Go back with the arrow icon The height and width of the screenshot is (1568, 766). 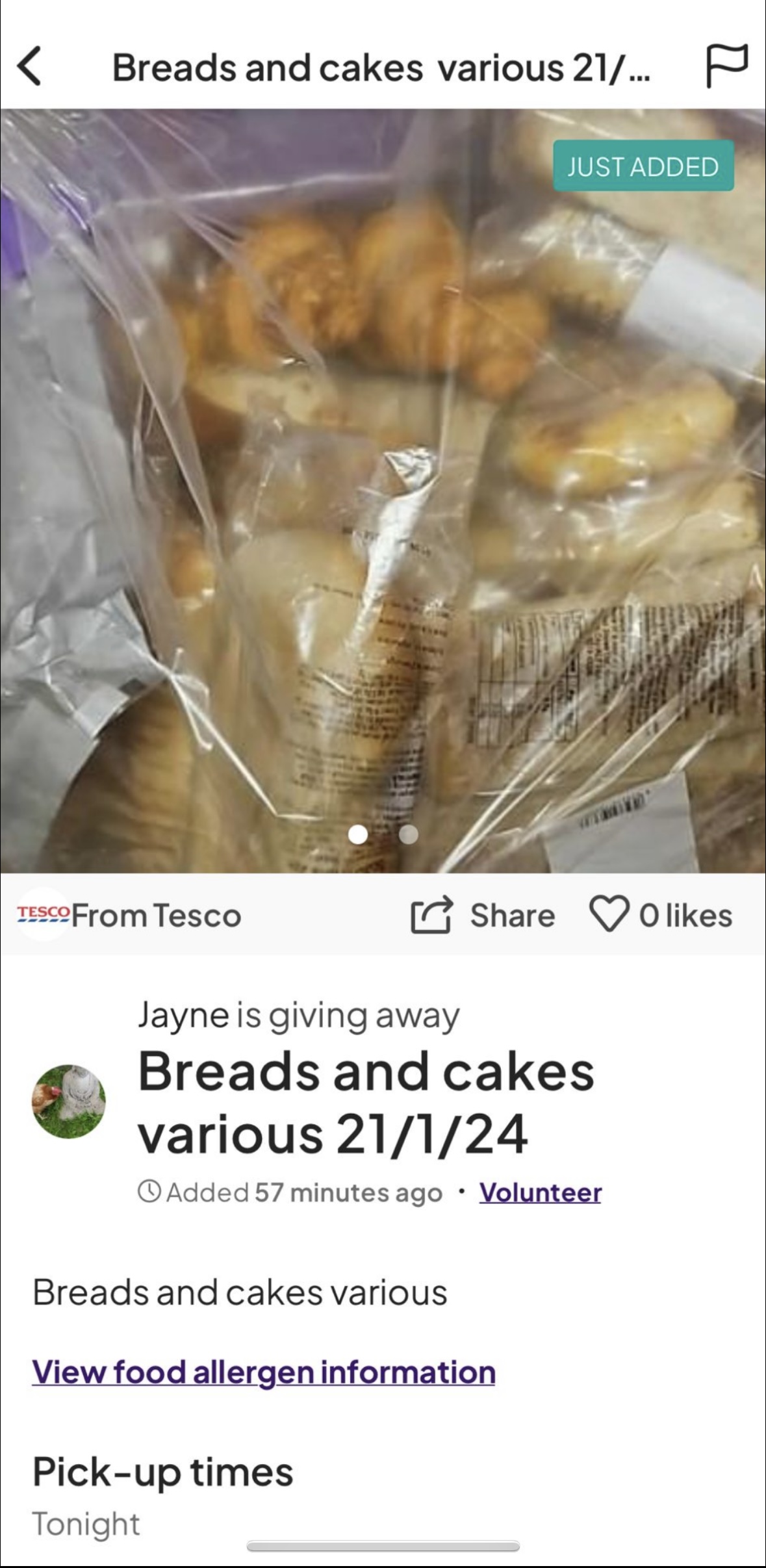pos(30,66)
